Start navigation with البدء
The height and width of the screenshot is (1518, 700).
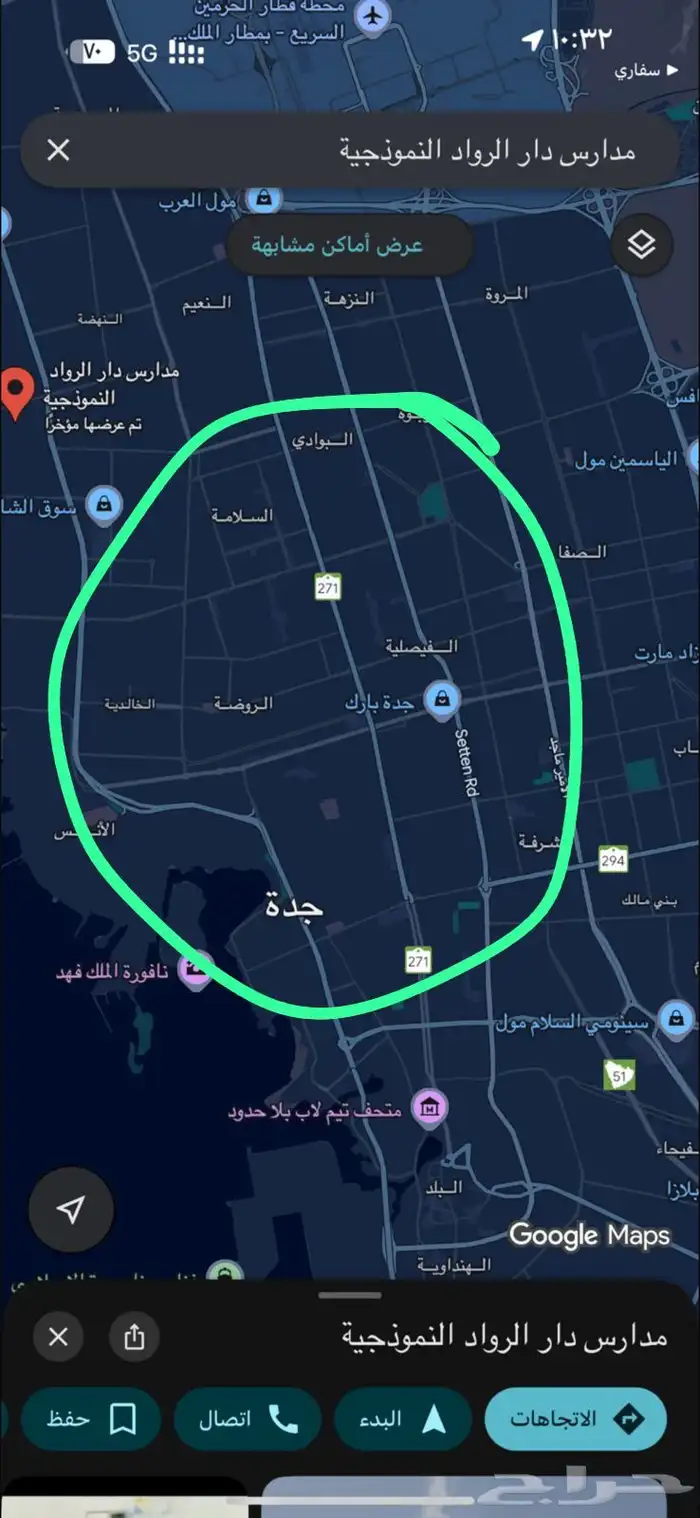402,1418
